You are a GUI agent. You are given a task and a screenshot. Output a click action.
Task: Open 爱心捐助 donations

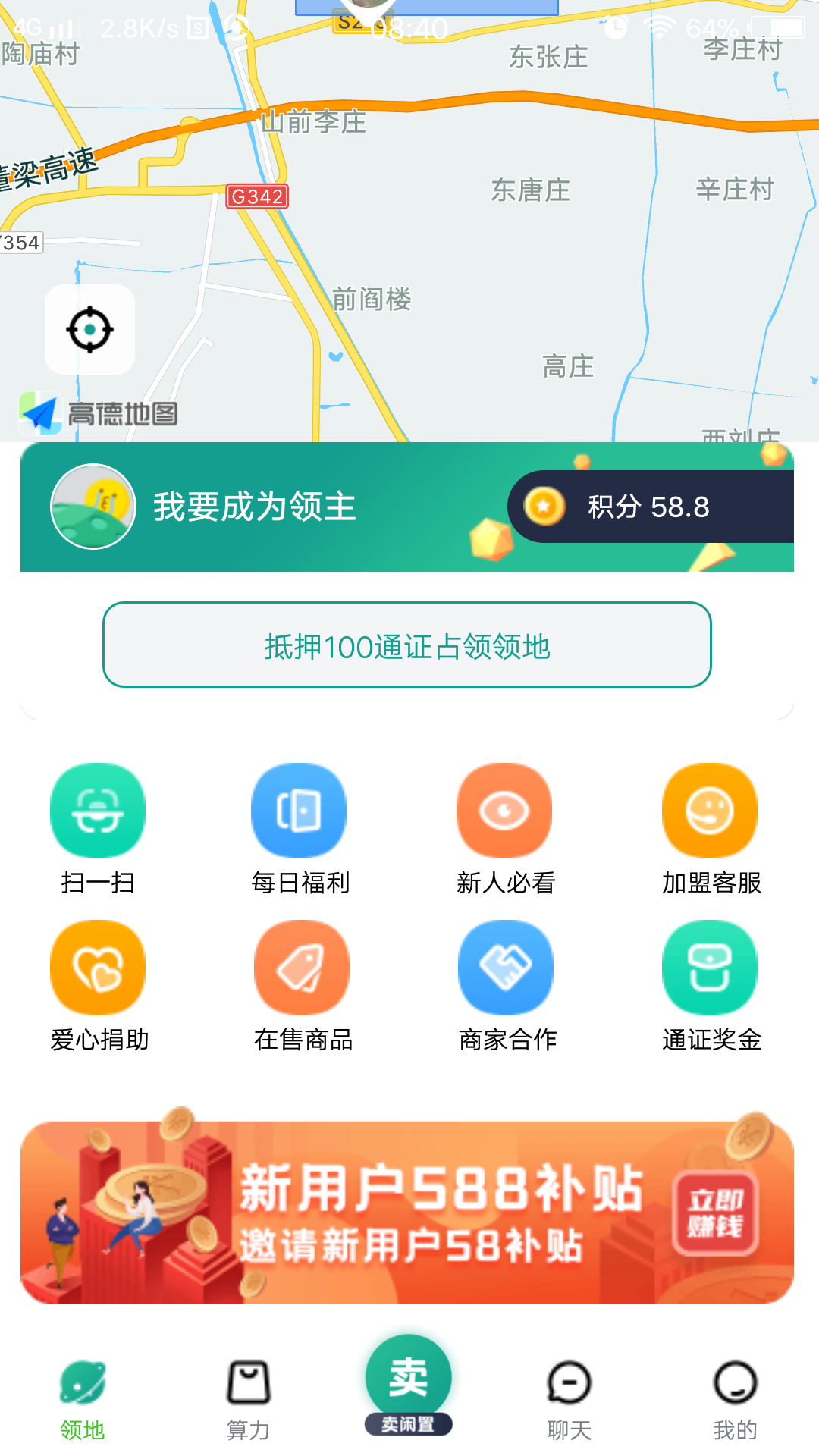[x=99, y=987]
